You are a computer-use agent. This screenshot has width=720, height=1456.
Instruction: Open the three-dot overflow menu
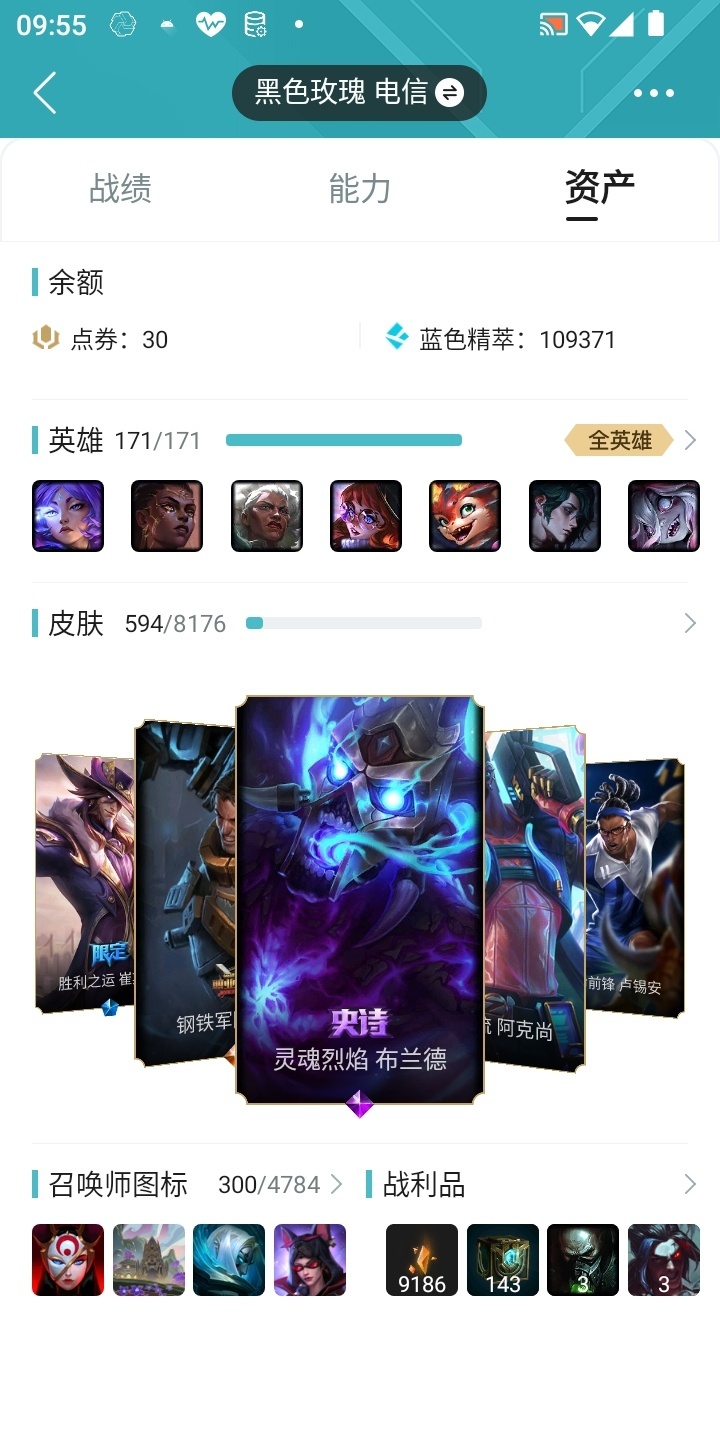654,93
